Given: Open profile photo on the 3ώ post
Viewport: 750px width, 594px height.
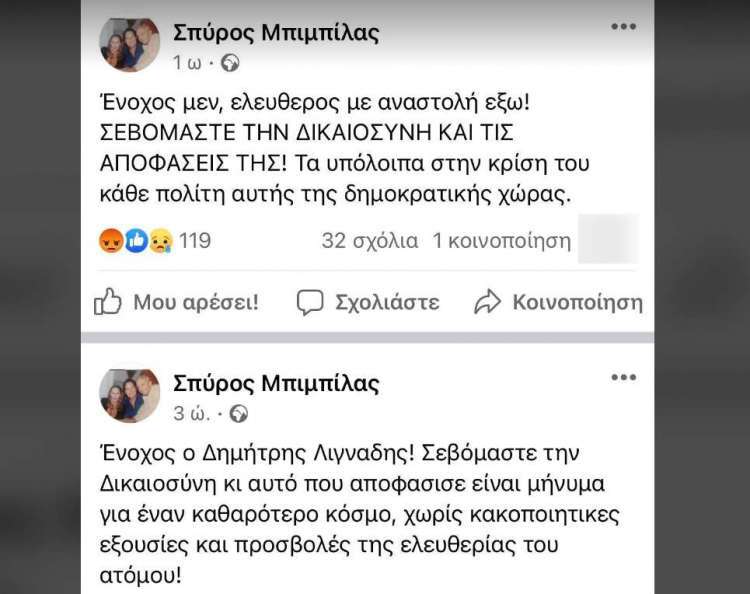Looking at the screenshot, I should (129, 395).
